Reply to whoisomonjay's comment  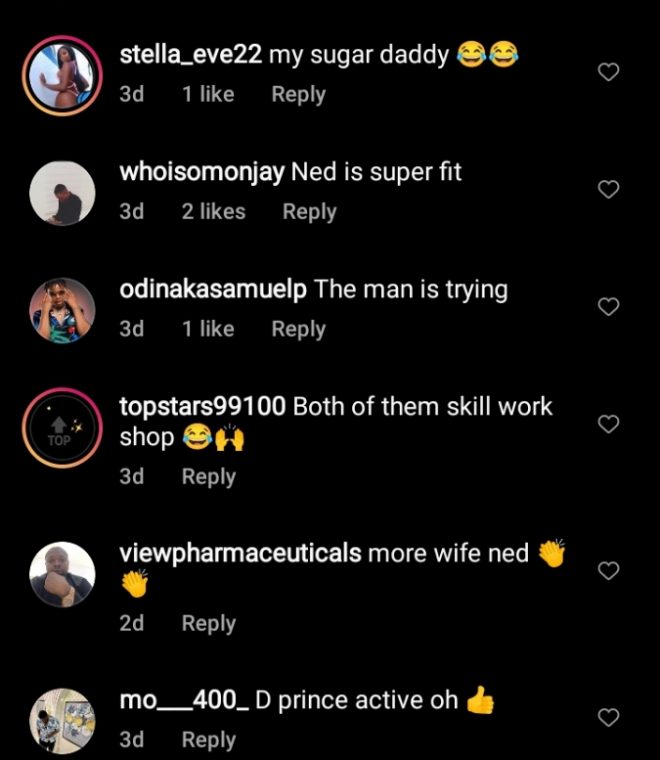click(x=309, y=211)
